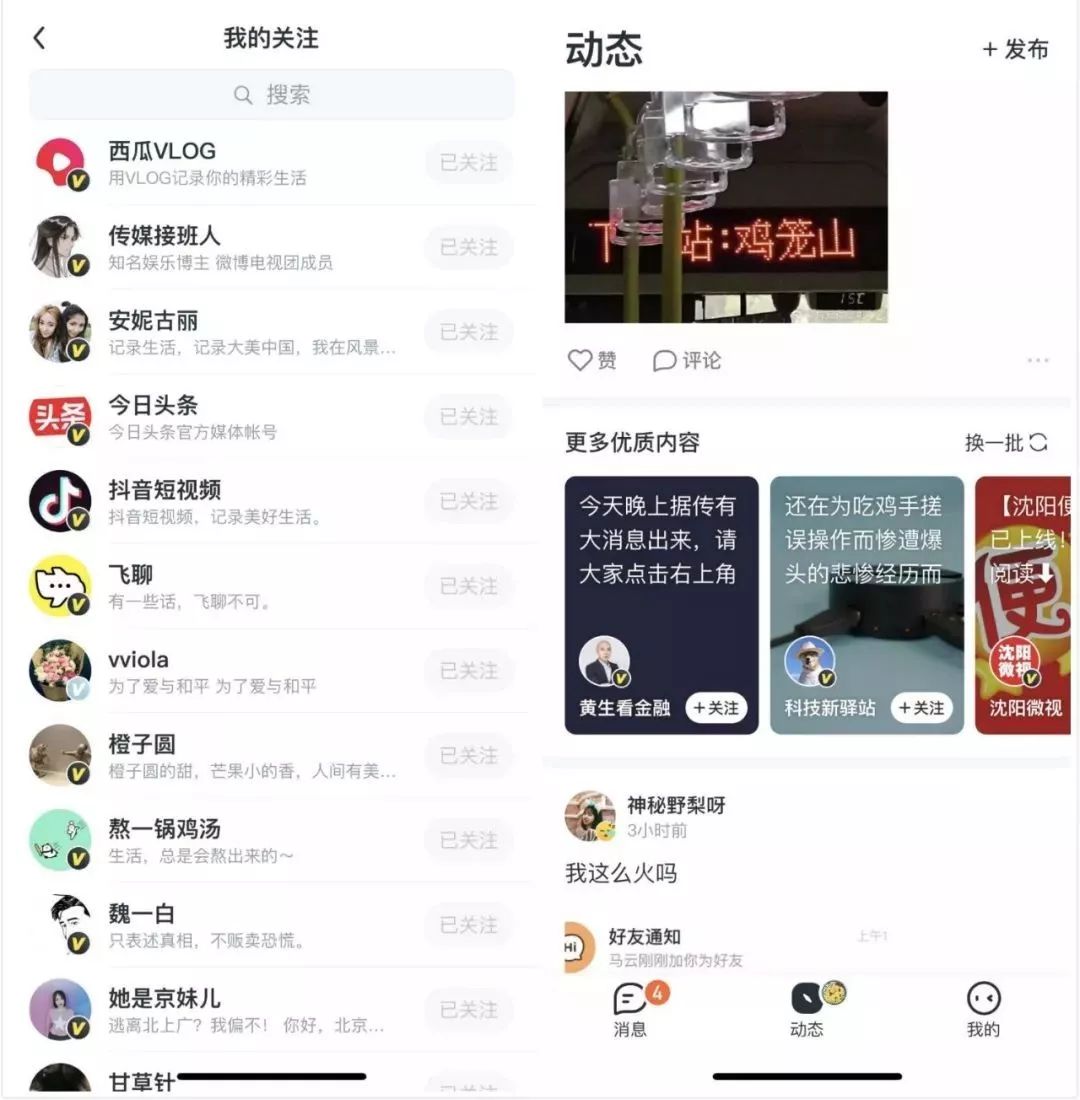Image resolution: width=1080 pixels, height=1100 pixels.
Task: Switch to the 消息 tab
Action: click(x=631, y=1009)
